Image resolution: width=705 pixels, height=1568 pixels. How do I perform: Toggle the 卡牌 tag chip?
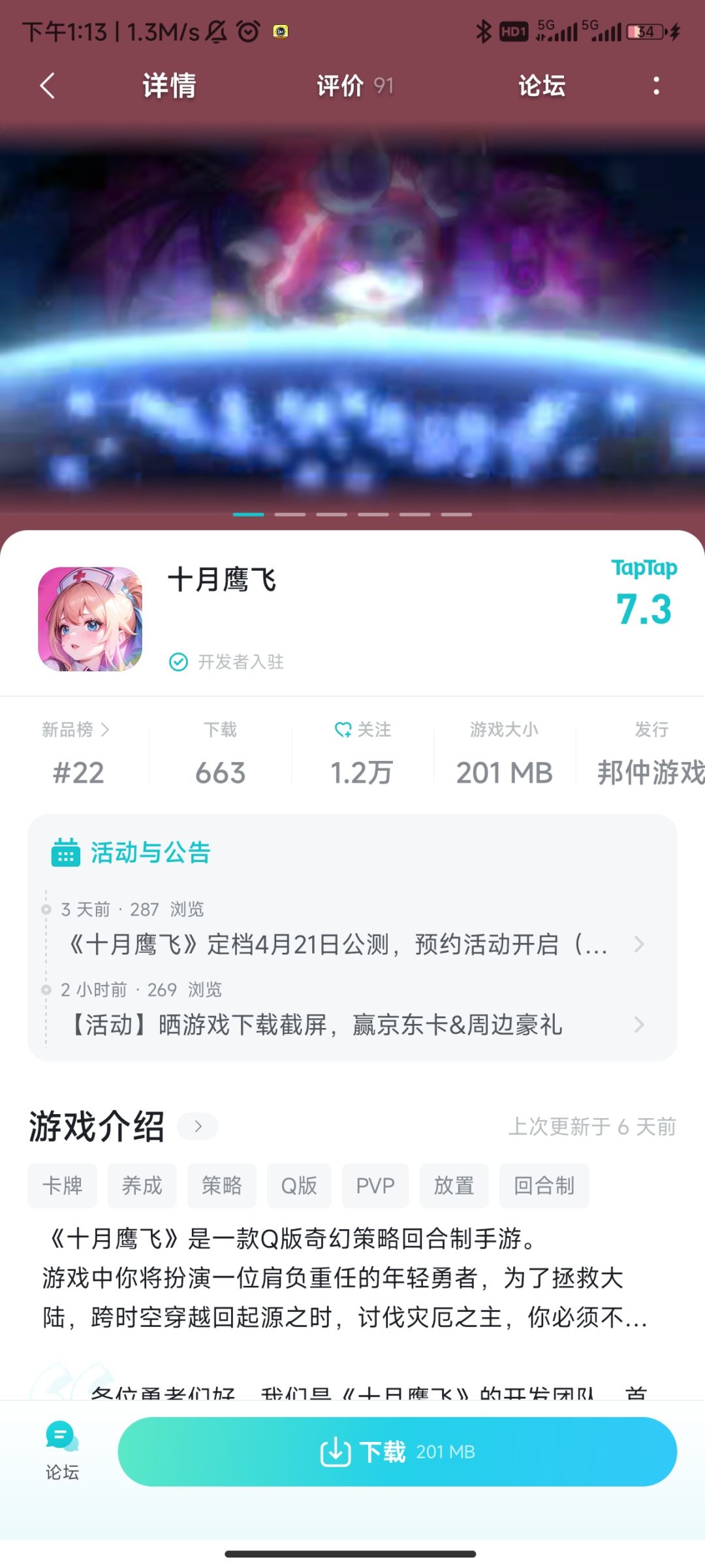pyautogui.click(x=61, y=1186)
